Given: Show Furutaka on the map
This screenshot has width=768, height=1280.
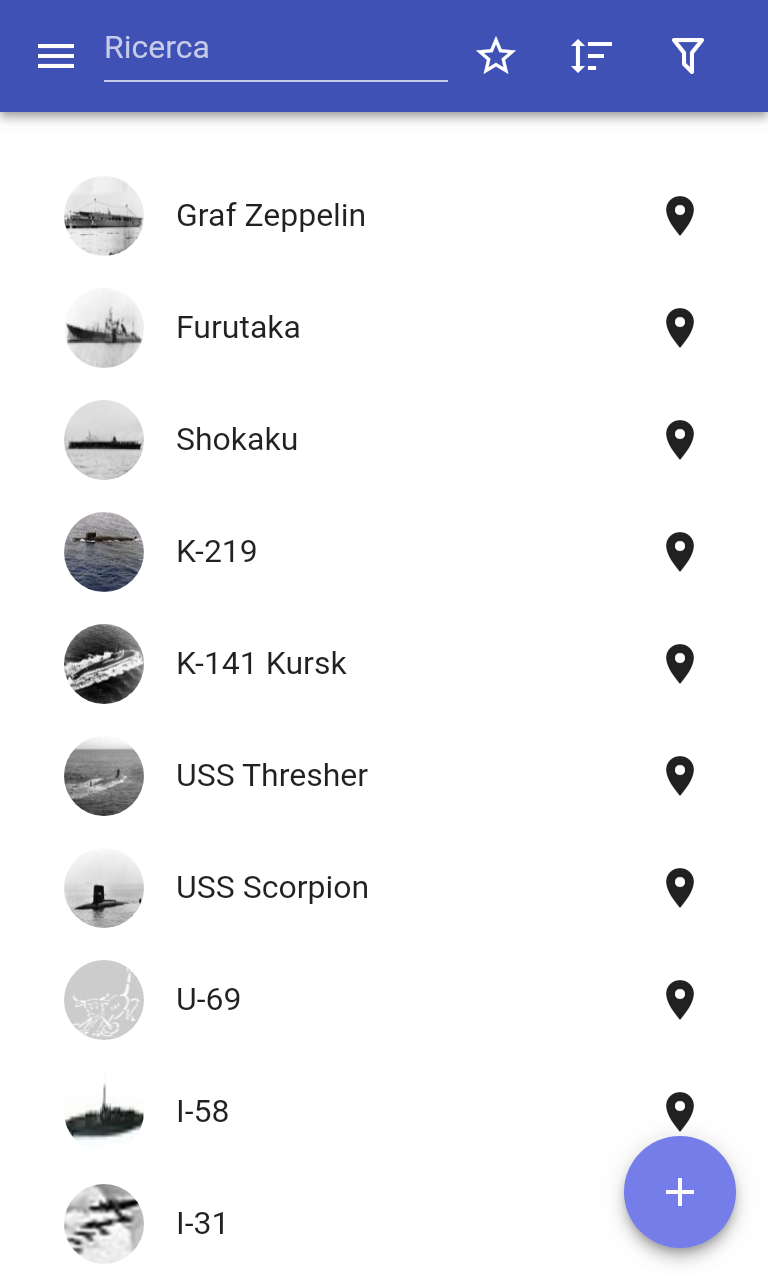Looking at the screenshot, I should coord(680,328).
